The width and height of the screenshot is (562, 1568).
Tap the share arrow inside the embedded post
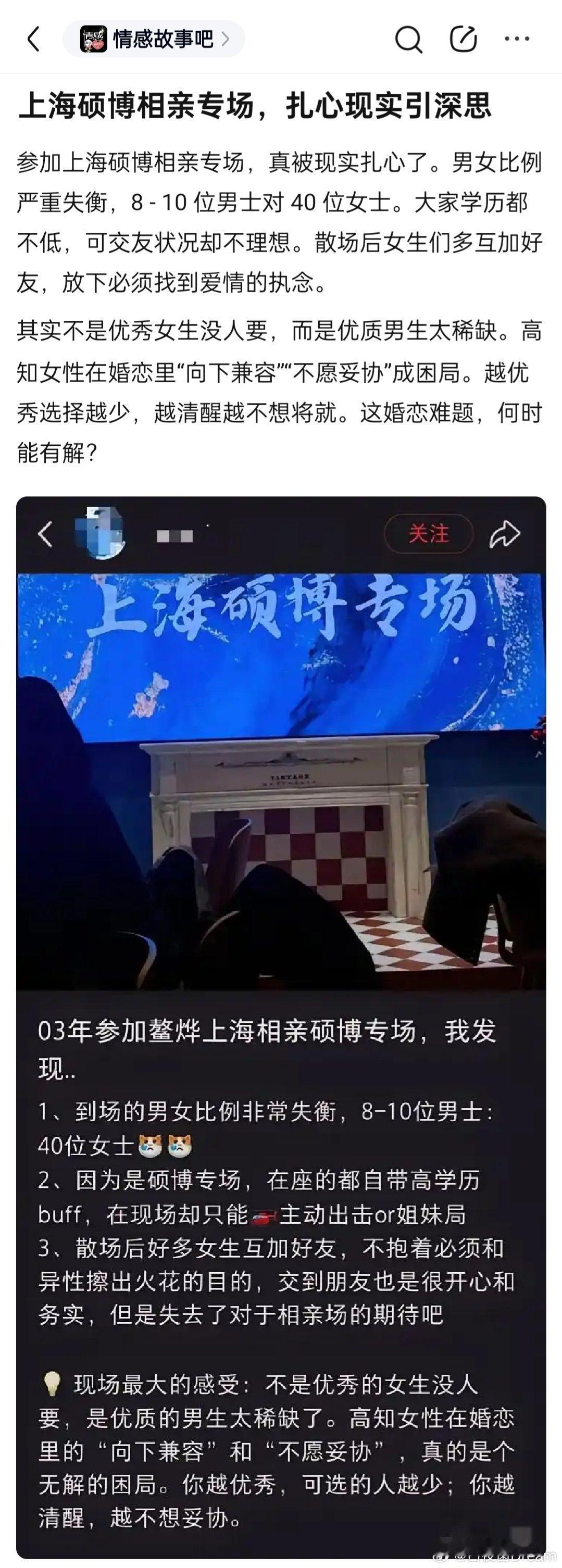504,533
